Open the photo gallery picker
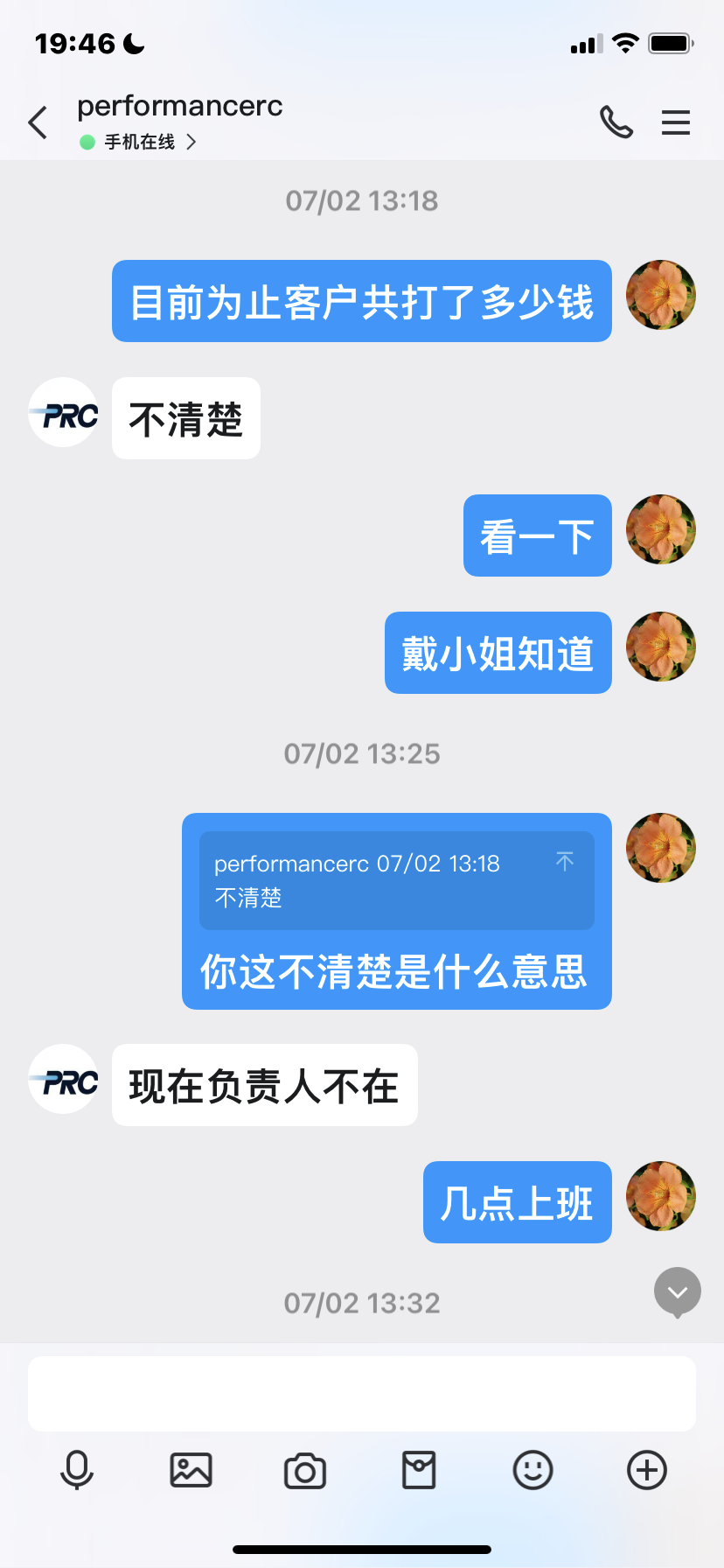Viewport: 724px width, 1568px height. pyautogui.click(x=191, y=1470)
